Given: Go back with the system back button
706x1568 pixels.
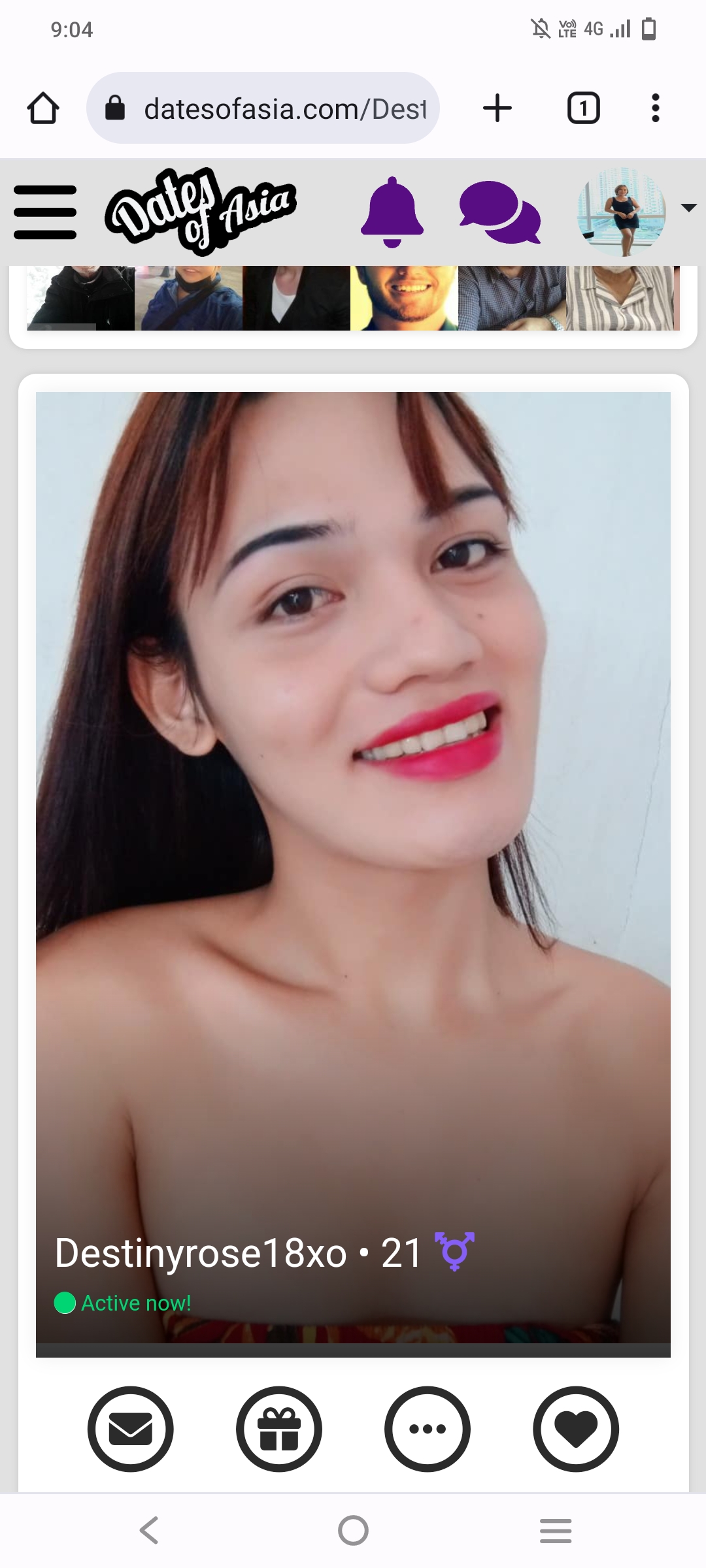Looking at the screenshot, I should pyautogui.click(x=149, y=1530).
